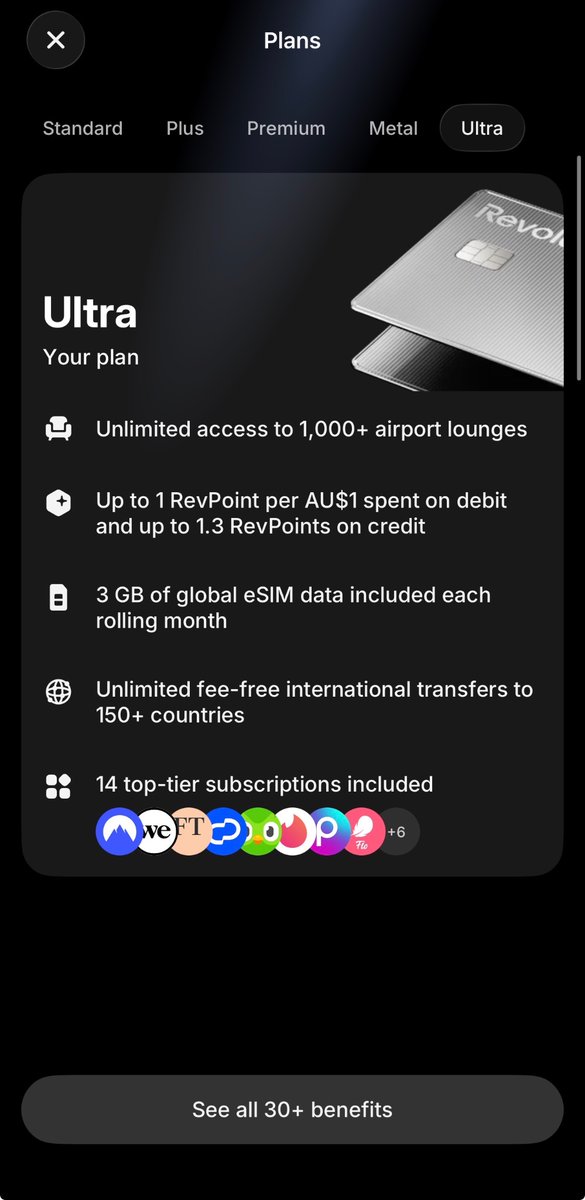Screen dimensions: 585x1200
Task: Close the Plans screen
Action: [56, 40]
